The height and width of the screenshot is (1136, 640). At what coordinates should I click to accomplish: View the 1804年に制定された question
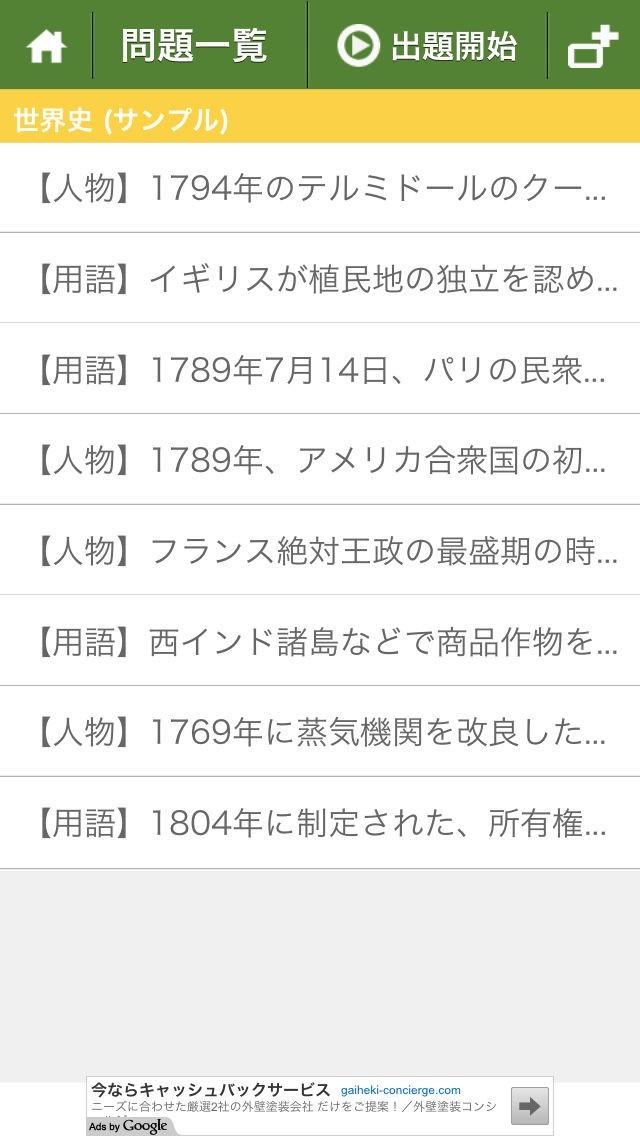coord(320,823)
